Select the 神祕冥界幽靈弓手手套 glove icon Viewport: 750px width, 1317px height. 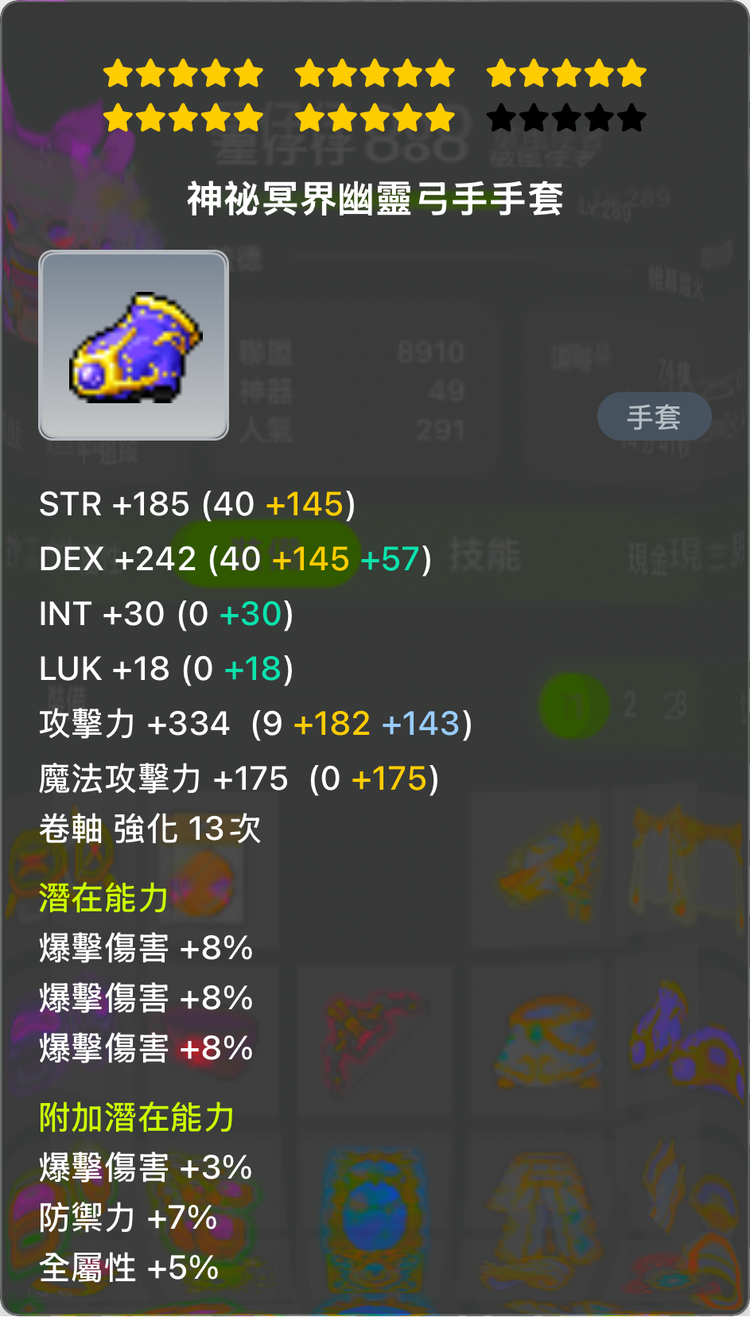133,345
